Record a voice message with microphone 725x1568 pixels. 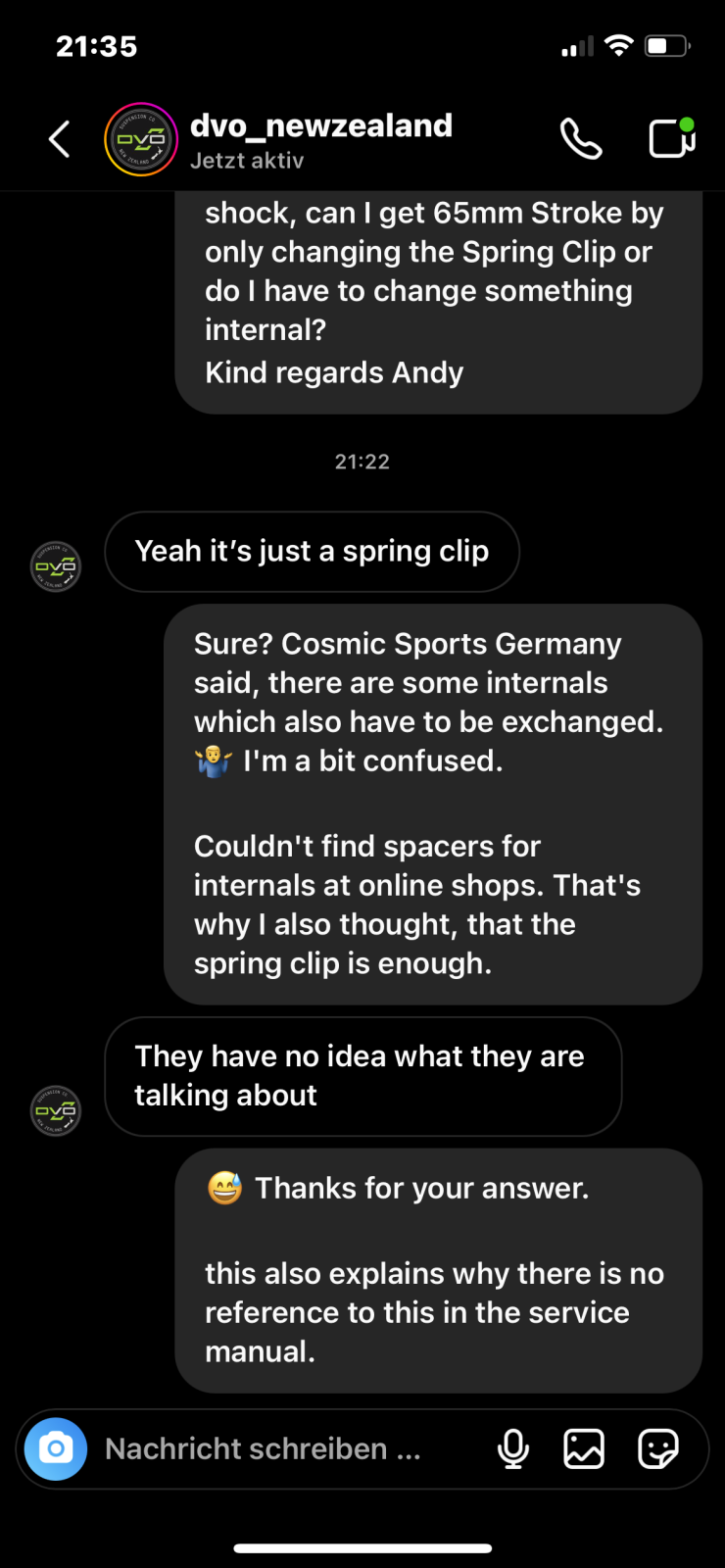pyautogui.click(x=513, y=1448)
